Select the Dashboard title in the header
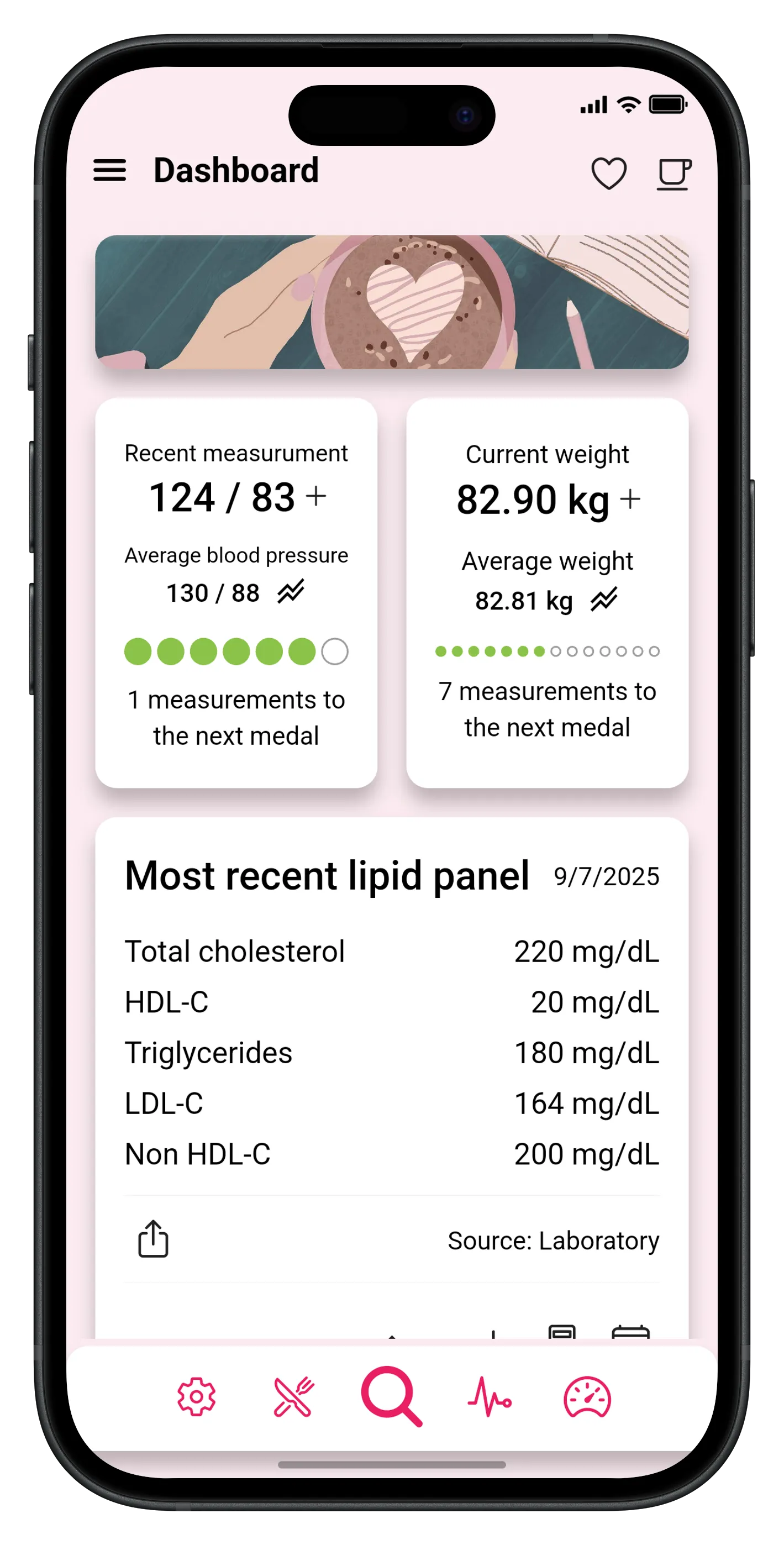The height and width of the screenshot is (1545, 784). click(x=235, y=170)
